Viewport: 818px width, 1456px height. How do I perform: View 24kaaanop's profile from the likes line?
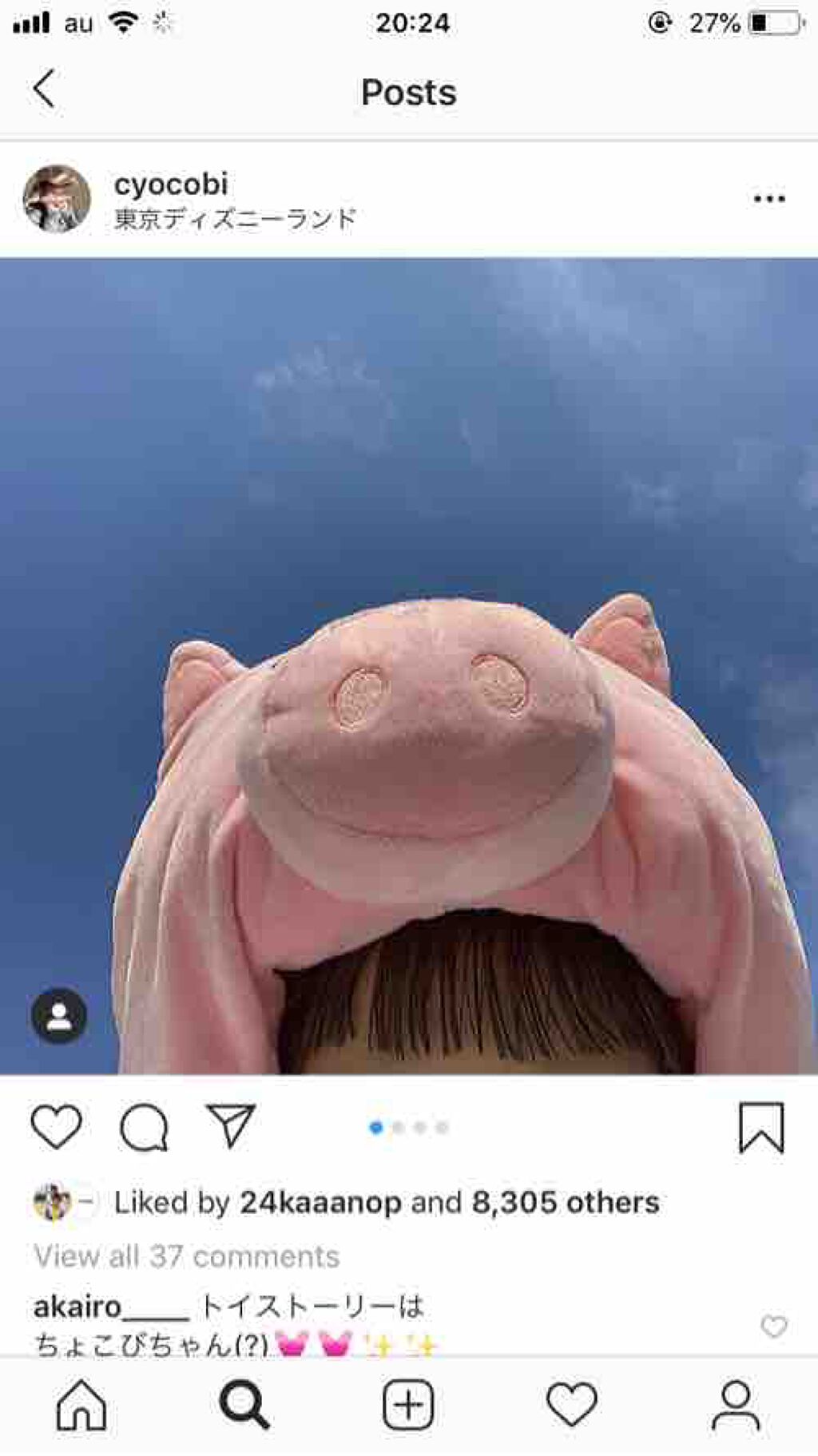click(318, 1201)
